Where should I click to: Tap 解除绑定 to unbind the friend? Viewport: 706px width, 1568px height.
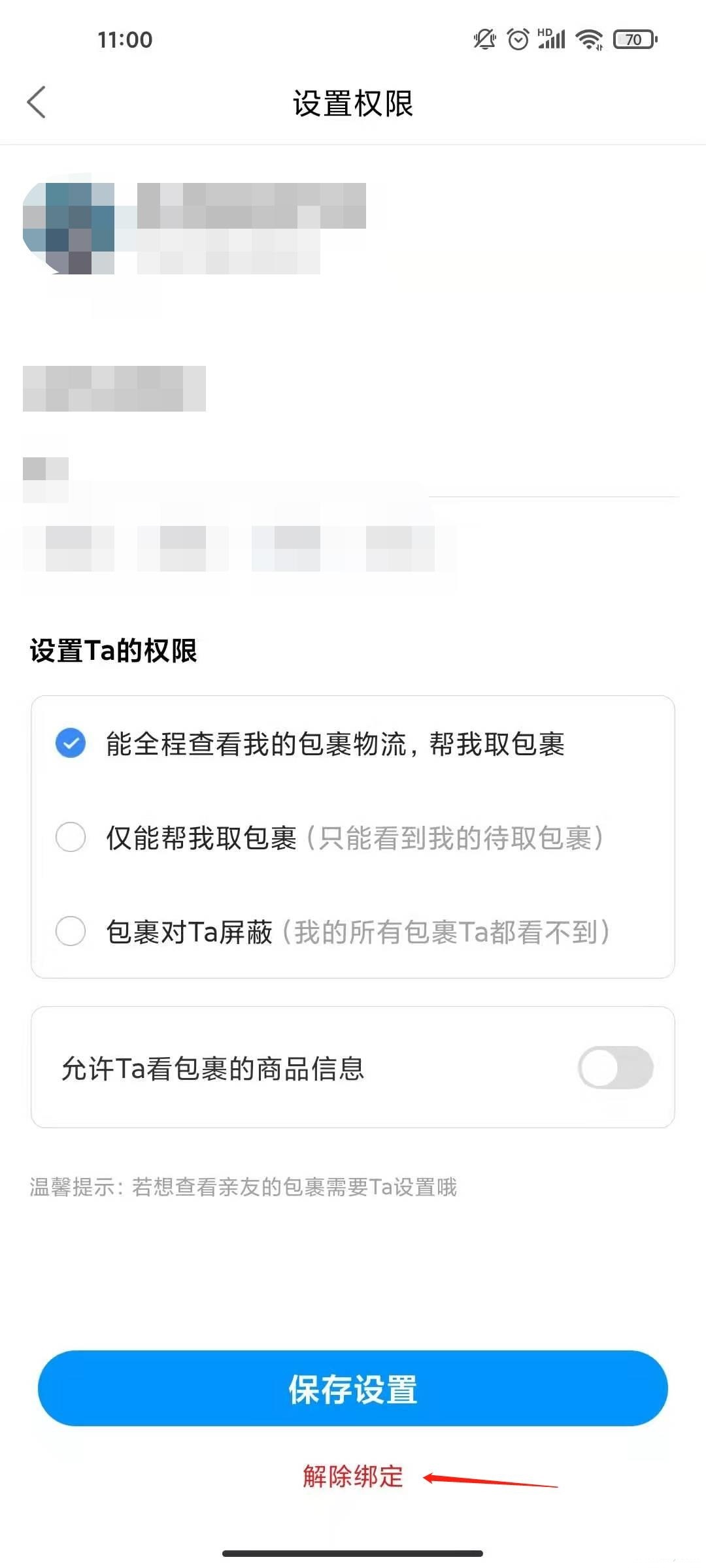click(x=352, y=1476)
